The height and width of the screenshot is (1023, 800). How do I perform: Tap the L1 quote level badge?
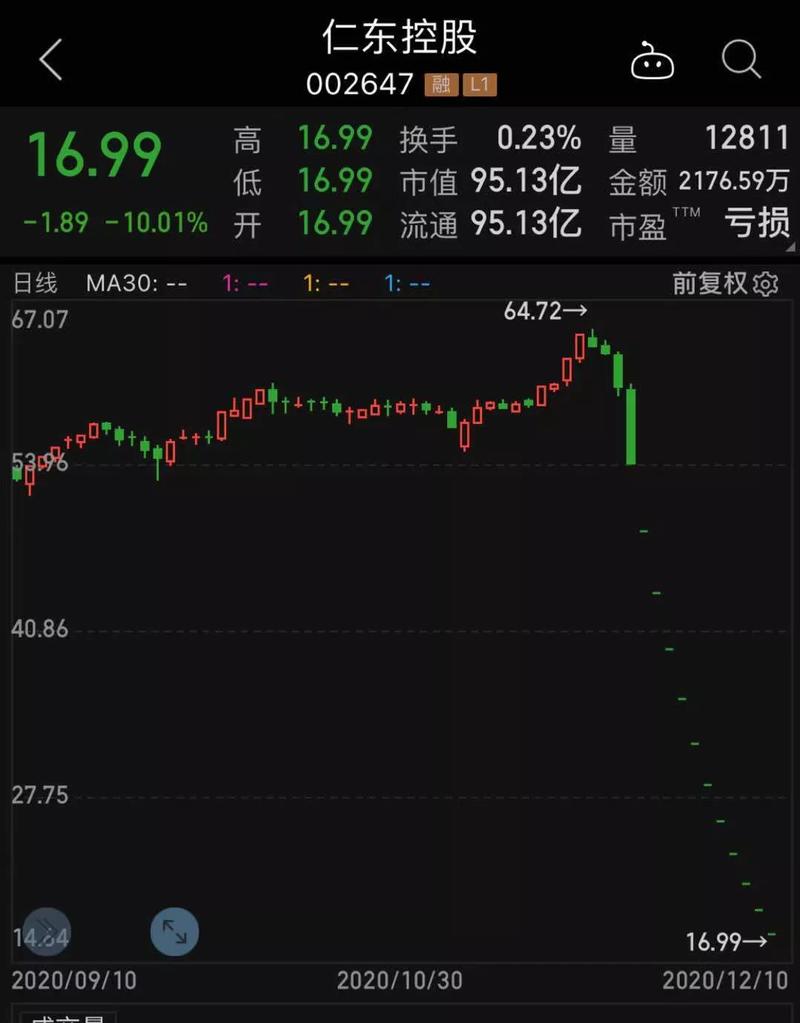[x=478, y=85]
